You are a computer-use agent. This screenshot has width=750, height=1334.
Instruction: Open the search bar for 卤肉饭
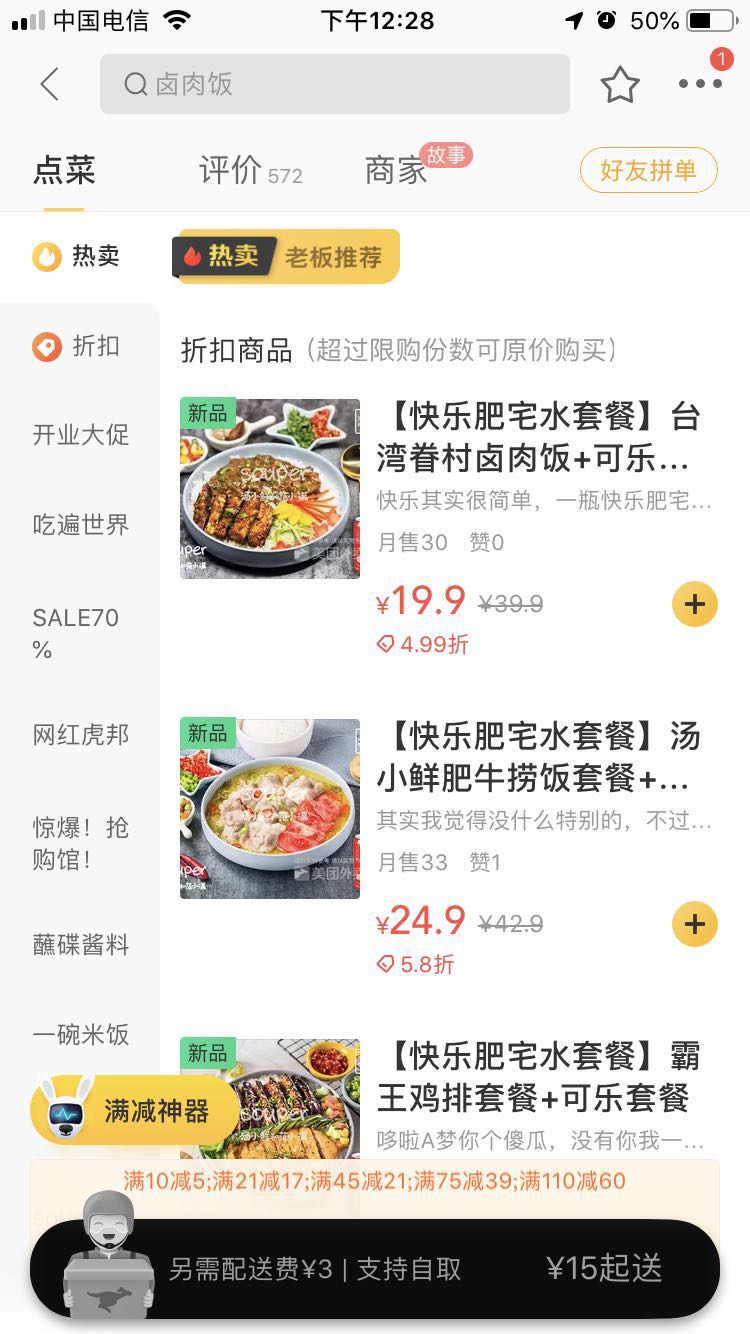[334, 84]
